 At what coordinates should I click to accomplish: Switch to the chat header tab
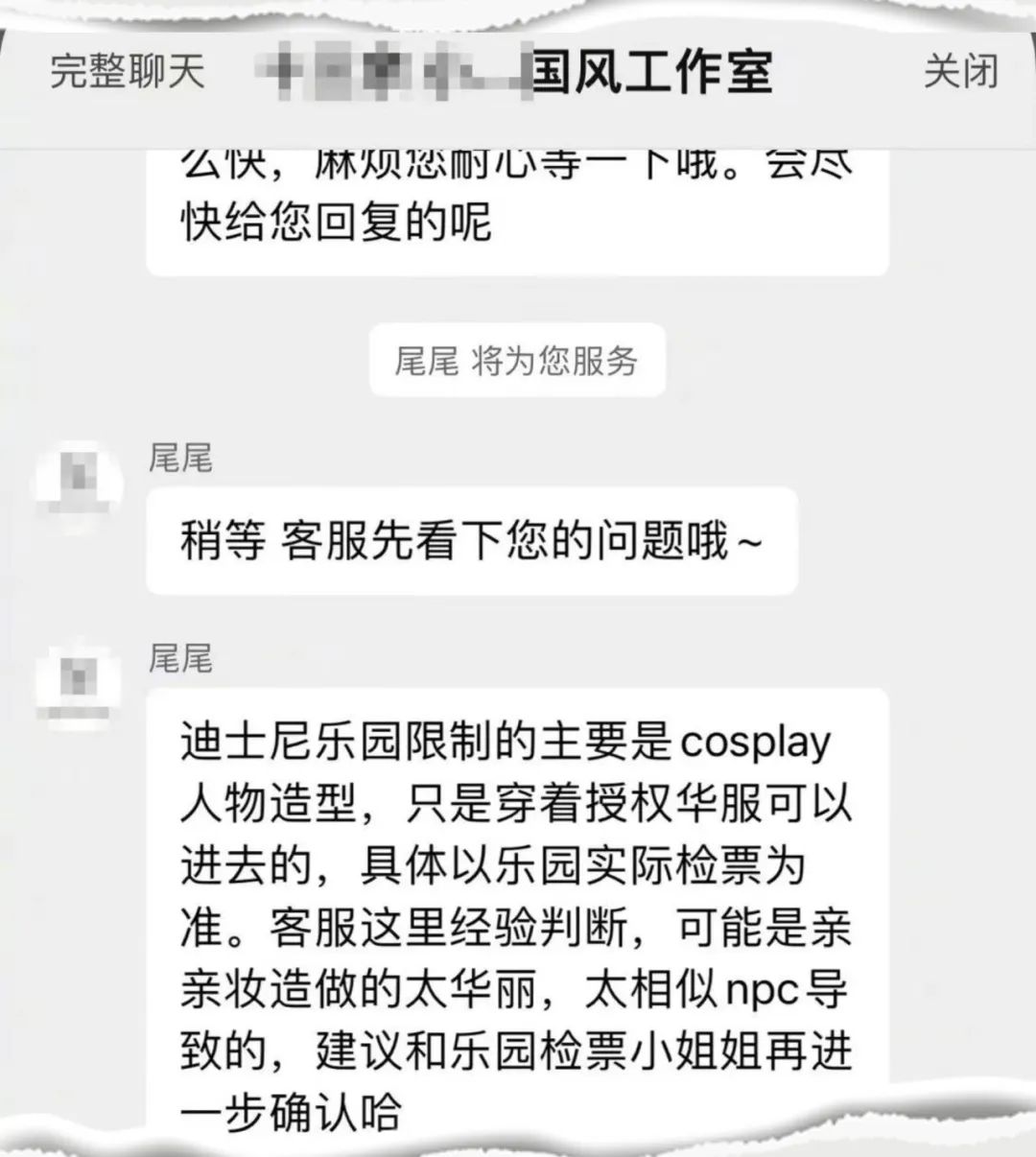[x=518, y=72]
